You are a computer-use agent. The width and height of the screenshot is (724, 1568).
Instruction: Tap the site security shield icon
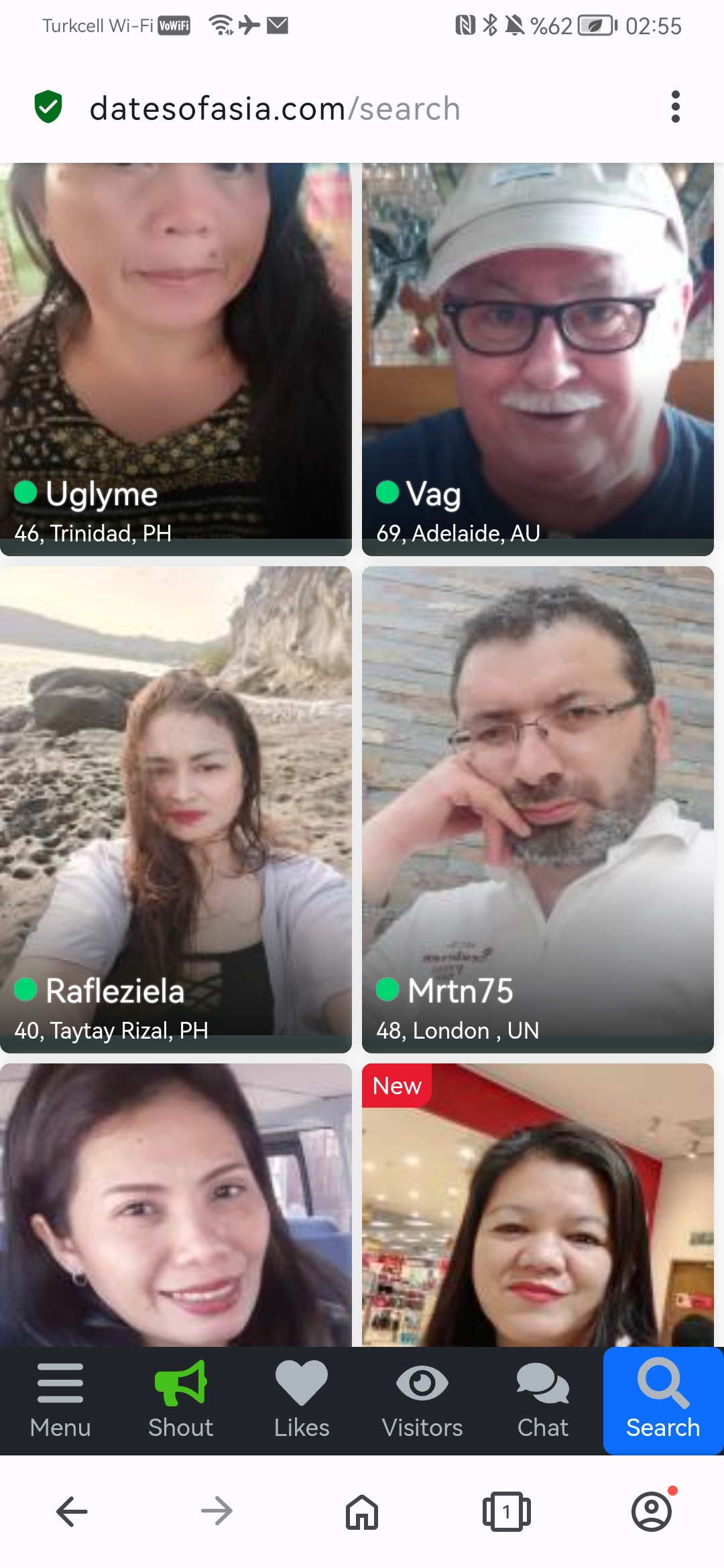coord(48,107)
